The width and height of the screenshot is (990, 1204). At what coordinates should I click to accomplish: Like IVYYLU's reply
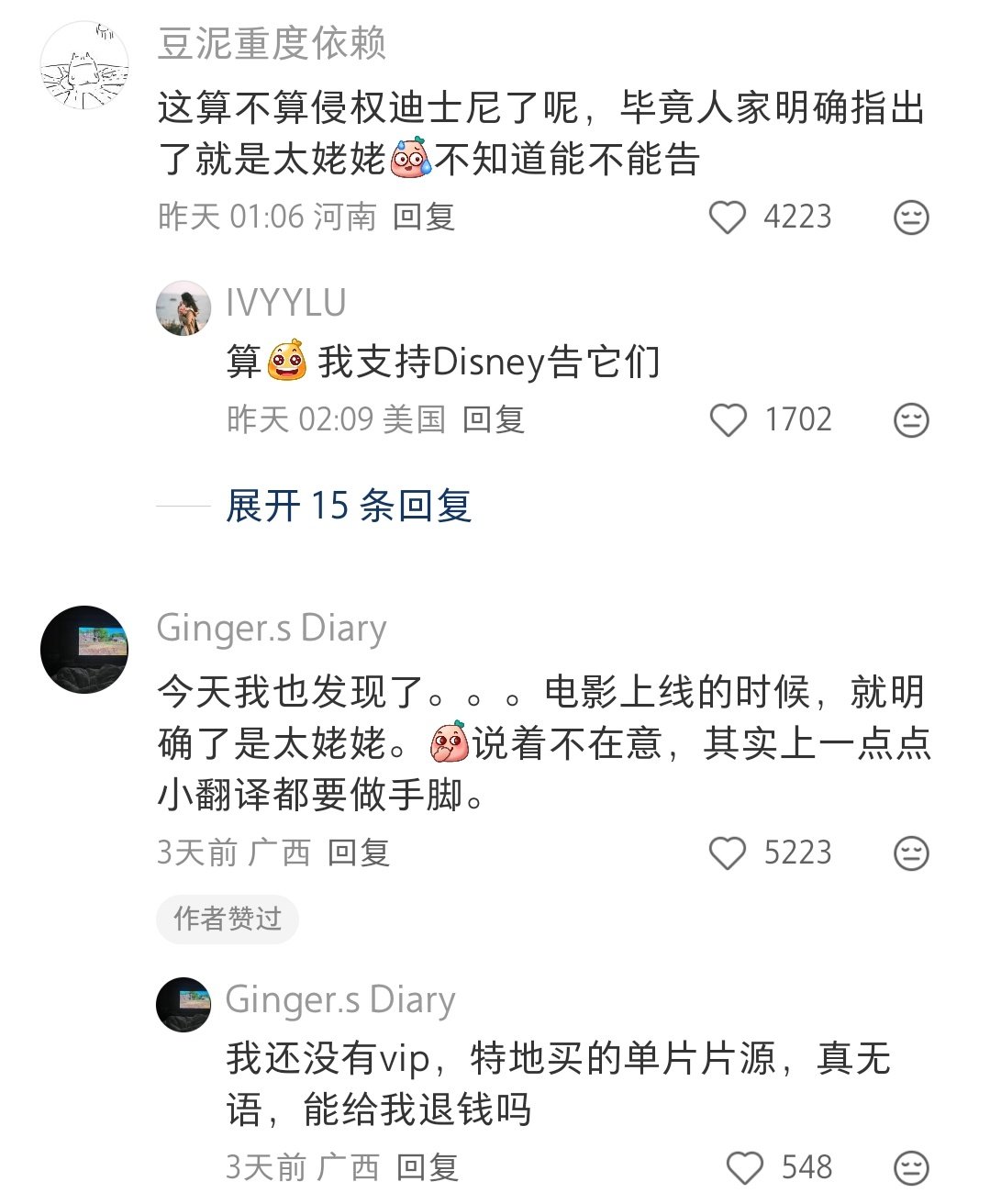click(x=729, y=420)
